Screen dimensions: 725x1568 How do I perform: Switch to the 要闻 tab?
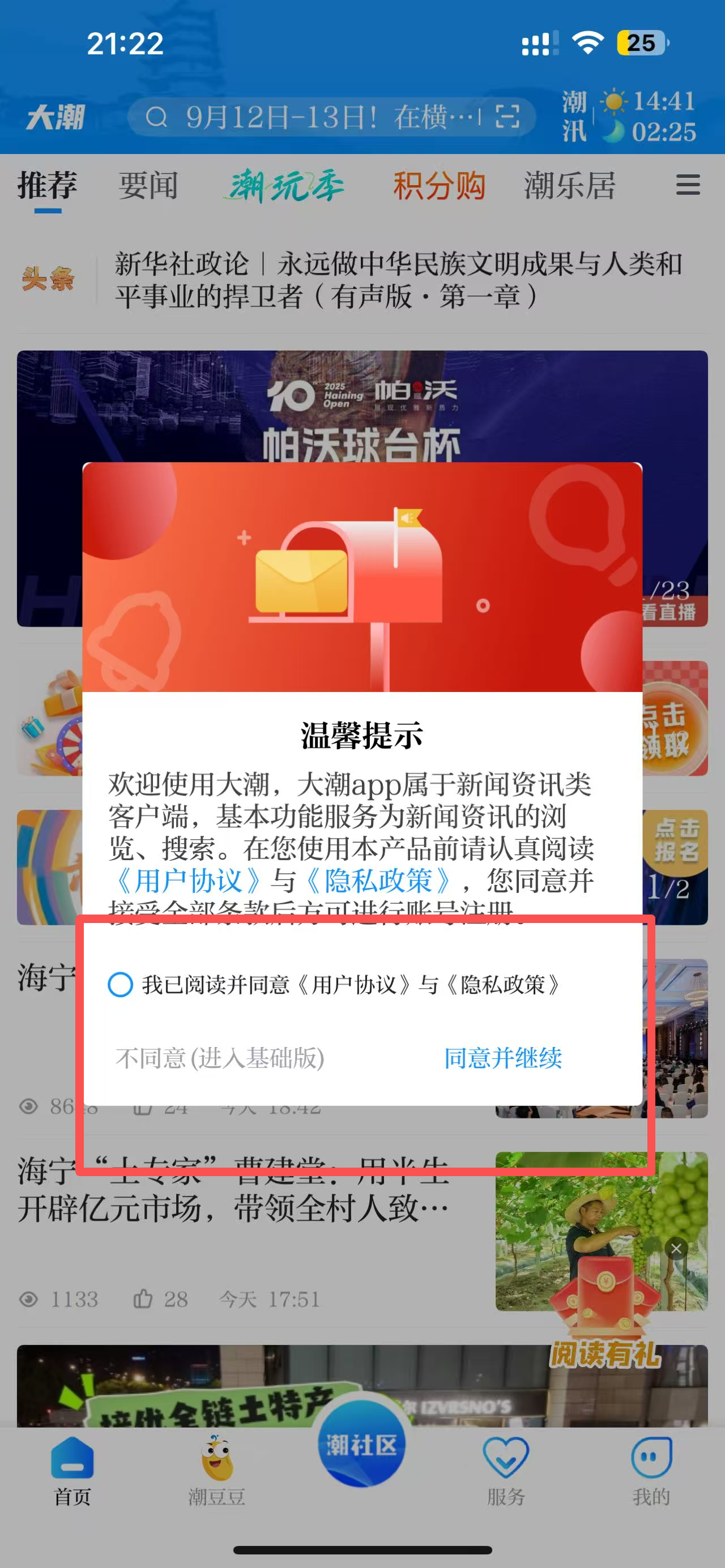pyautogui.click(x=148, y=185)
